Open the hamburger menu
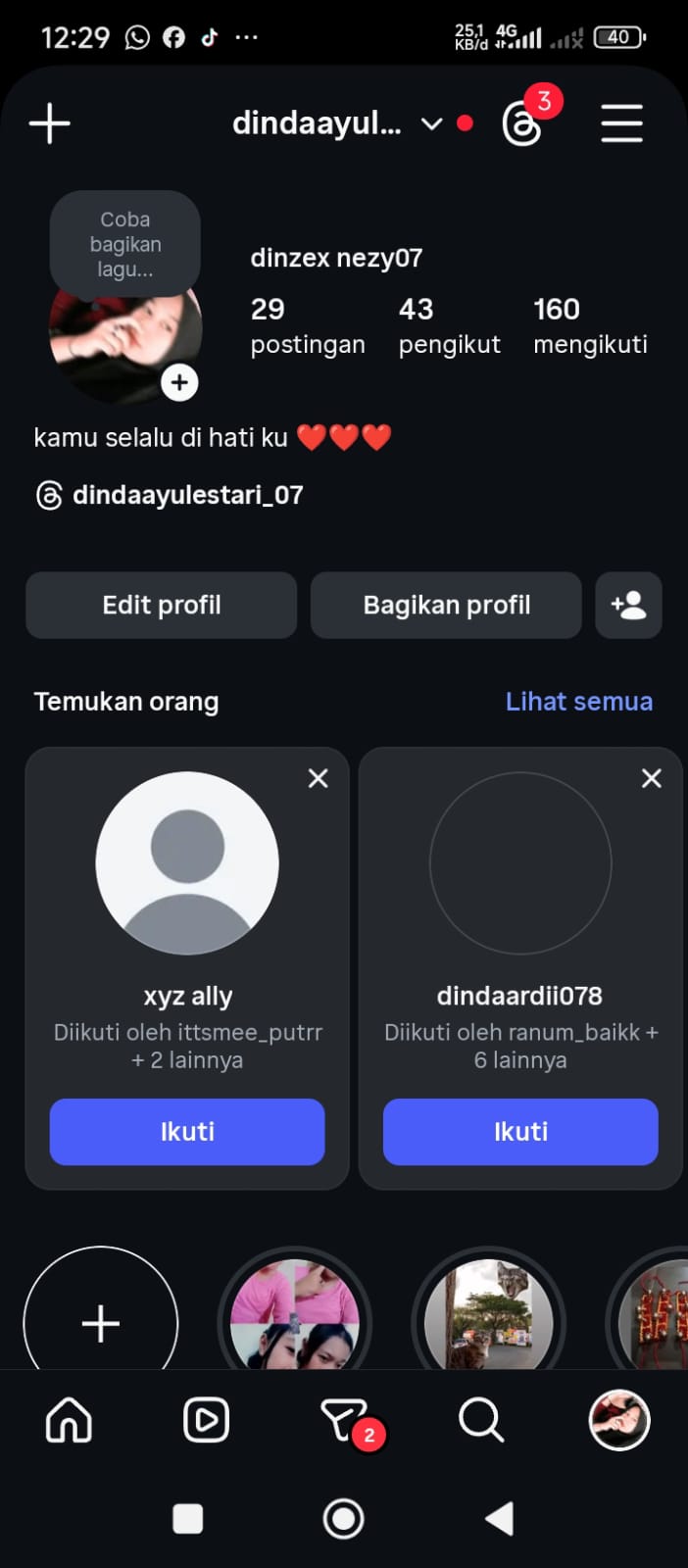688x1568 pixels. 621,124
